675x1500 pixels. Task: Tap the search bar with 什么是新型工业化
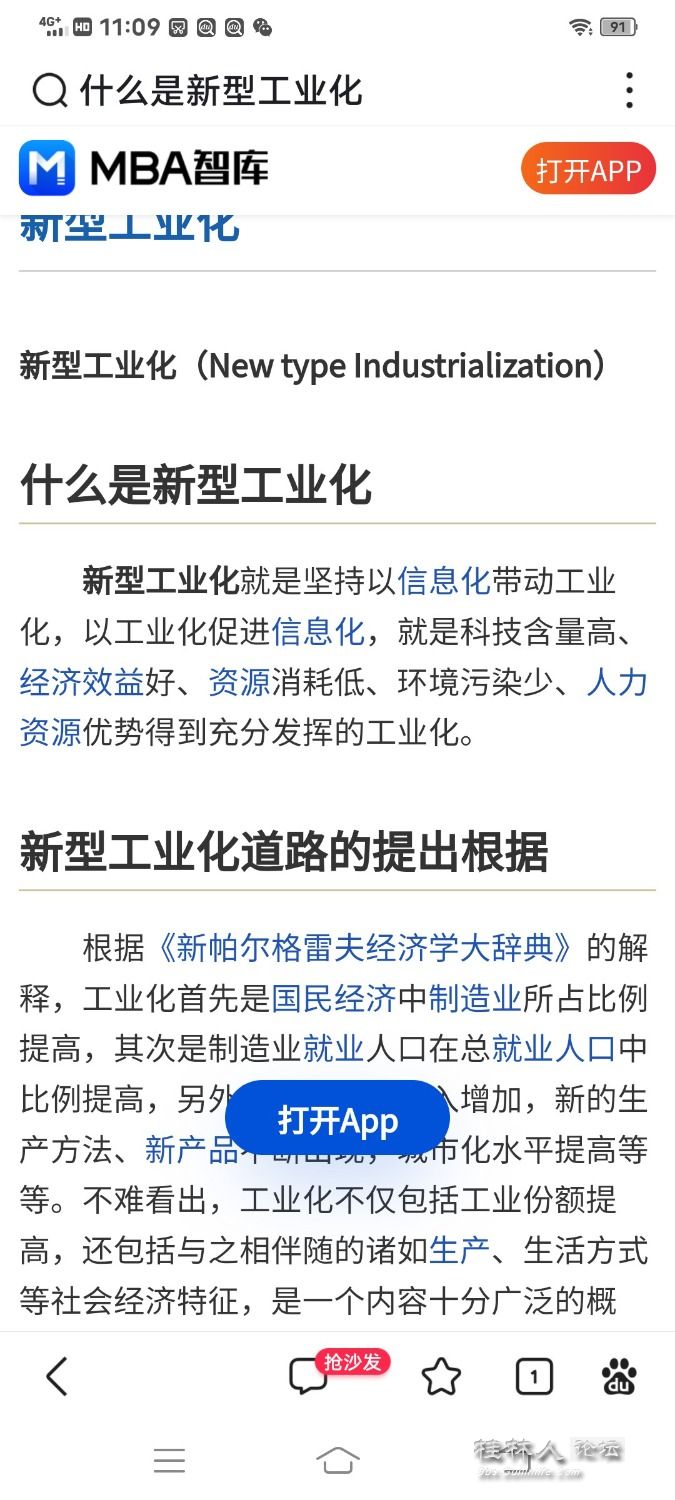pos(220,91)
